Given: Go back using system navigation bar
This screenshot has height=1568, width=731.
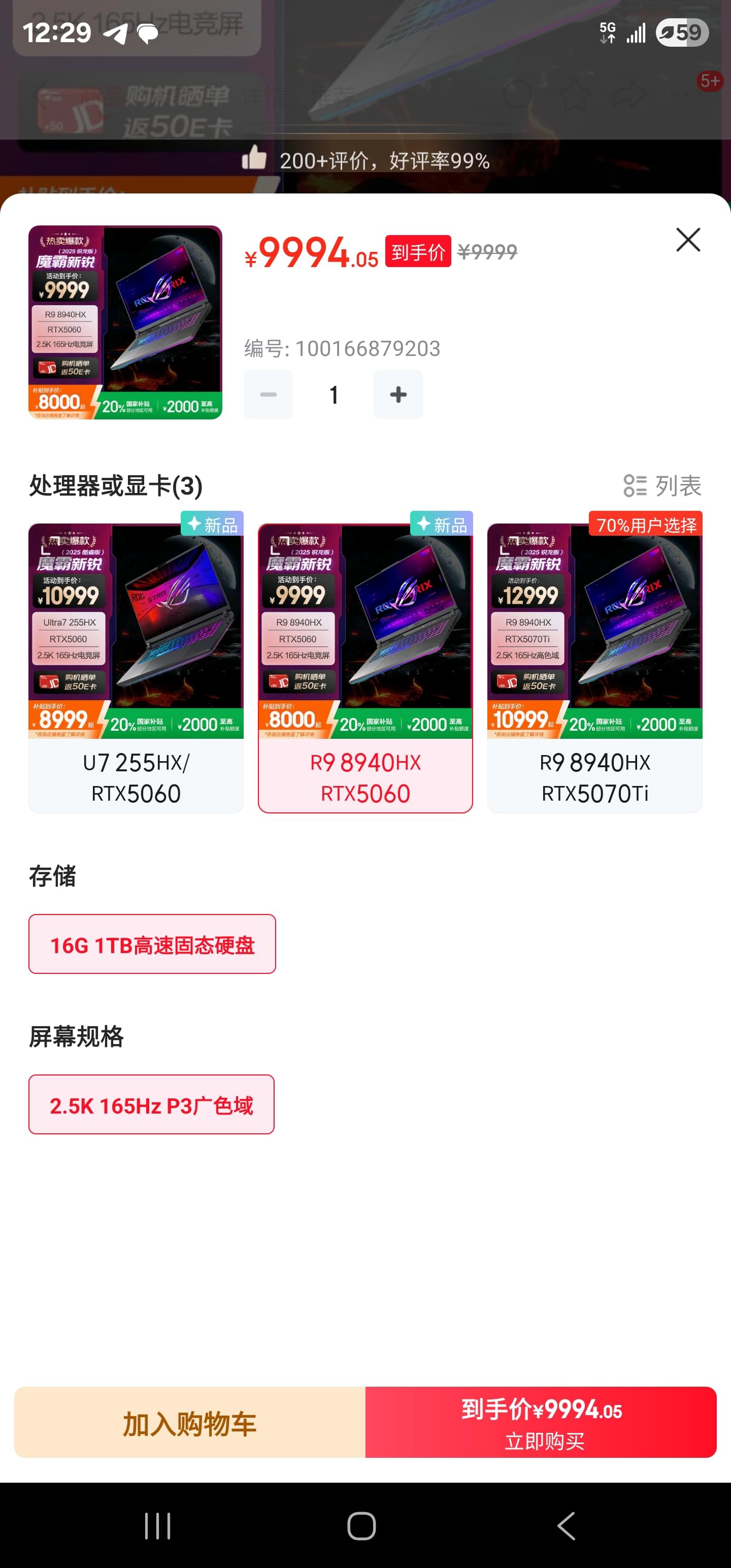Looking at the screenshot, I should point(566,1526).
